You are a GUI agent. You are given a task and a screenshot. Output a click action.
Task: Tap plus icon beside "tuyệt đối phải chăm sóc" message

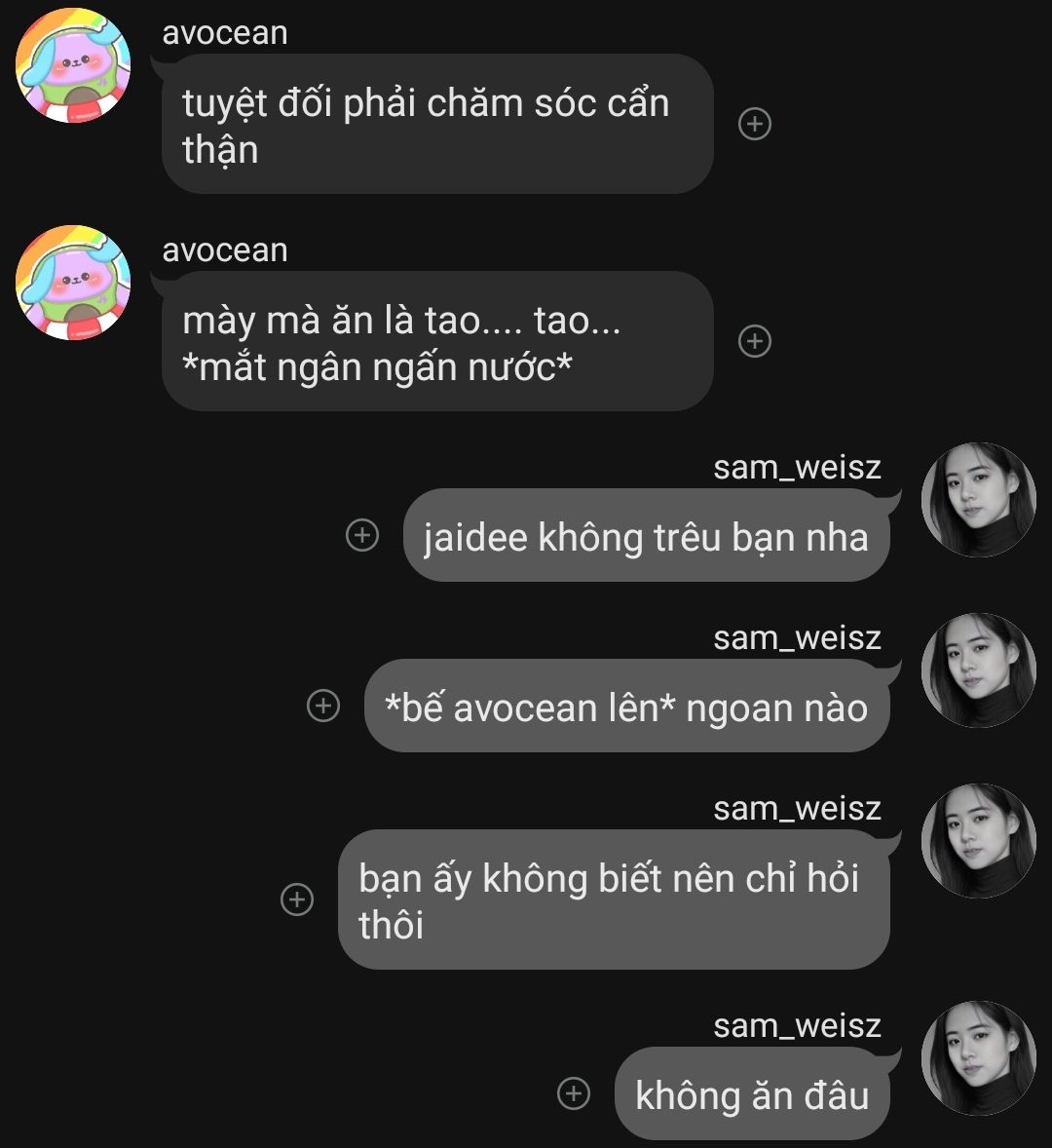pos(755,124)
